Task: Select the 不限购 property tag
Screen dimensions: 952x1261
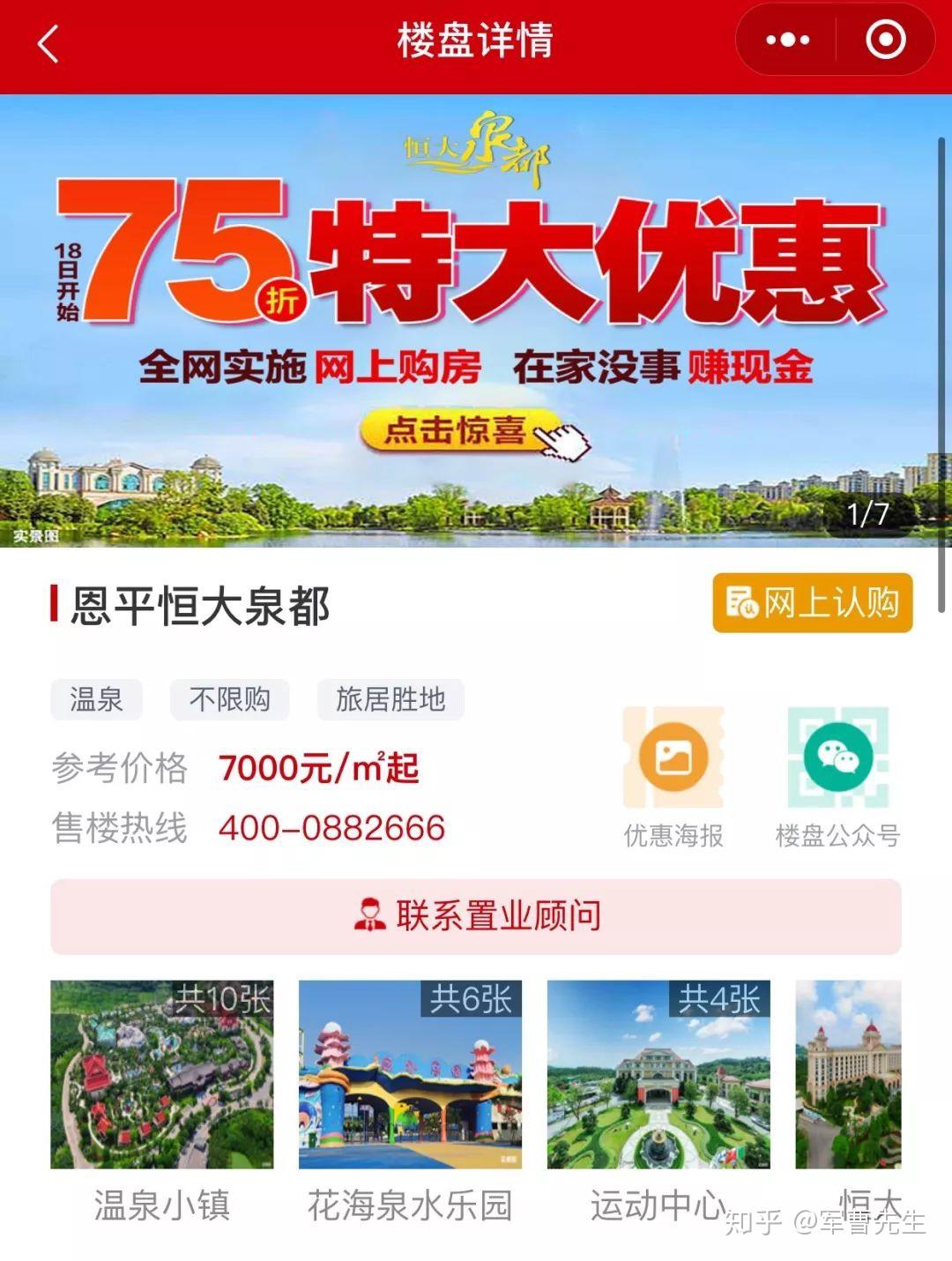Action: [x=231, y=699]
